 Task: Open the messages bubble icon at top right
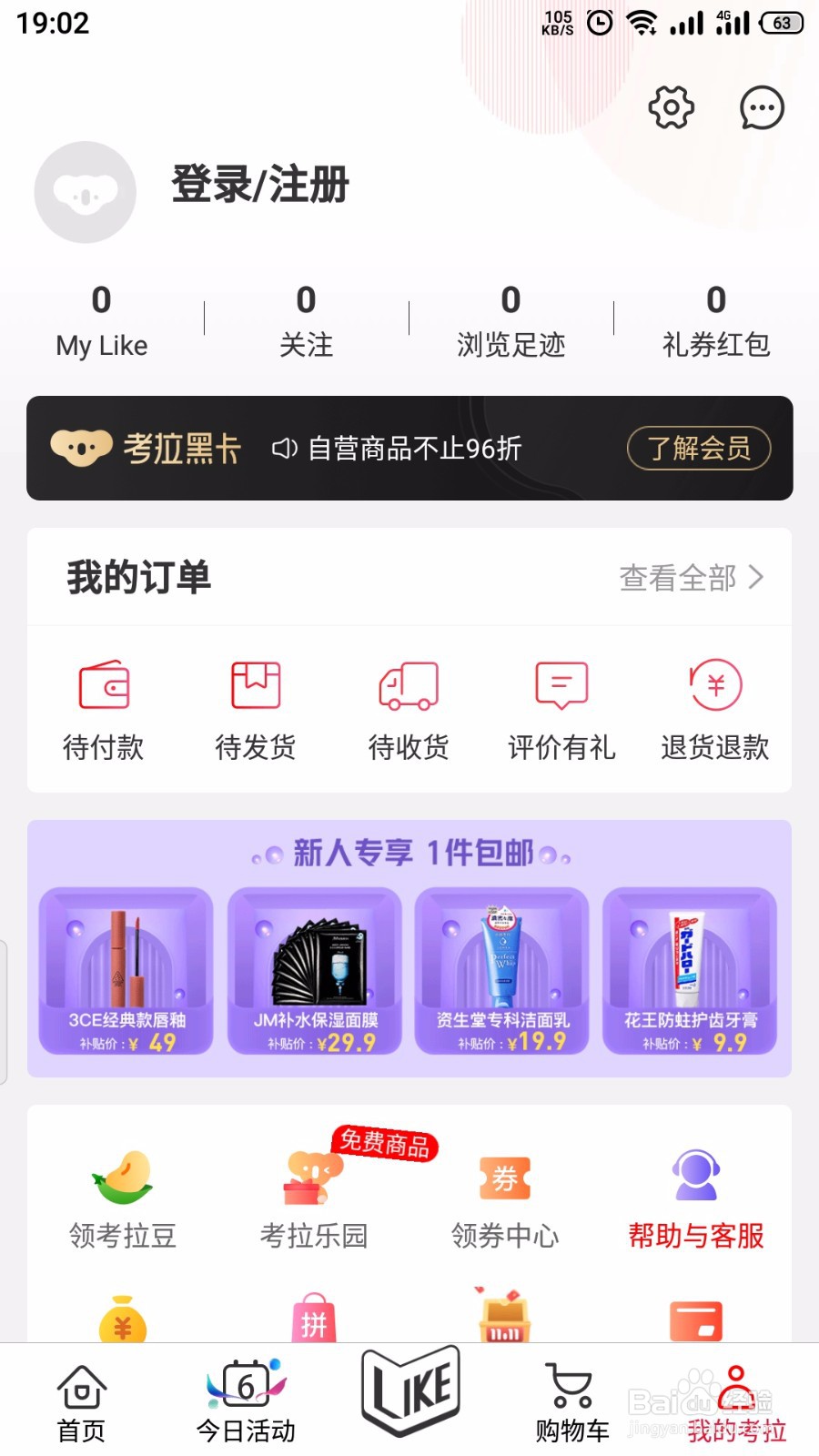point(763,106)
